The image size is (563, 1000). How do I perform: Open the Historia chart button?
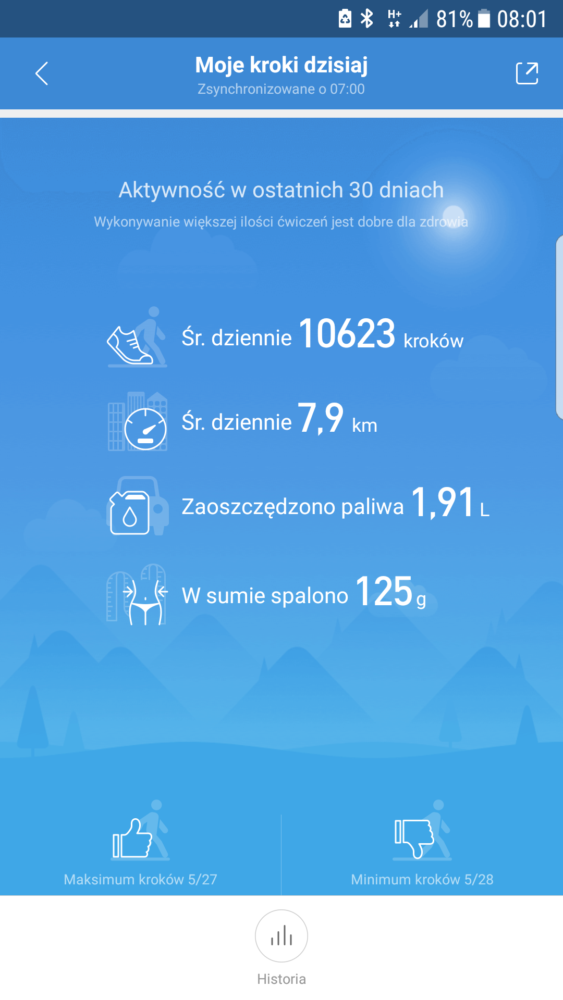click(281, 937)
